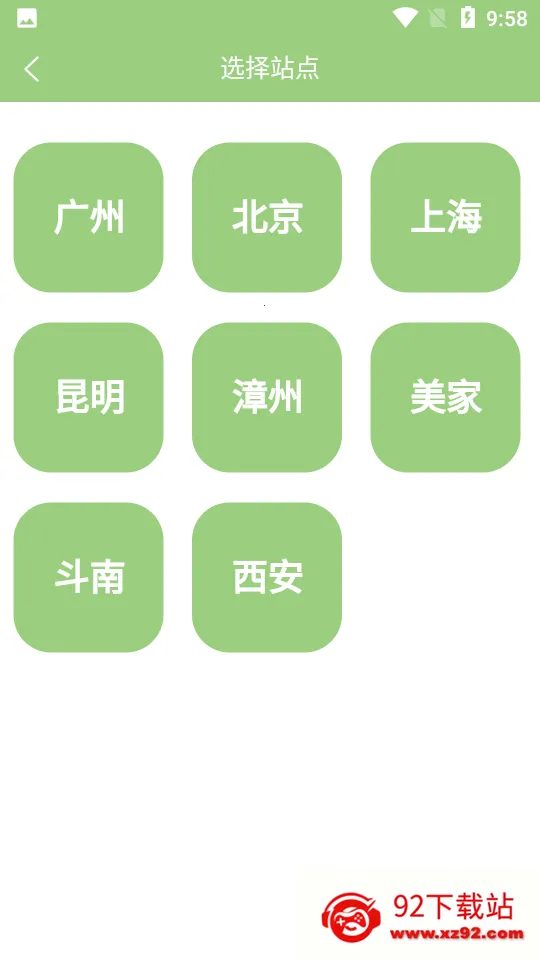The image size is (540, 960).
Task: Select the 广州 station
Action: click(x=89, y=217)
